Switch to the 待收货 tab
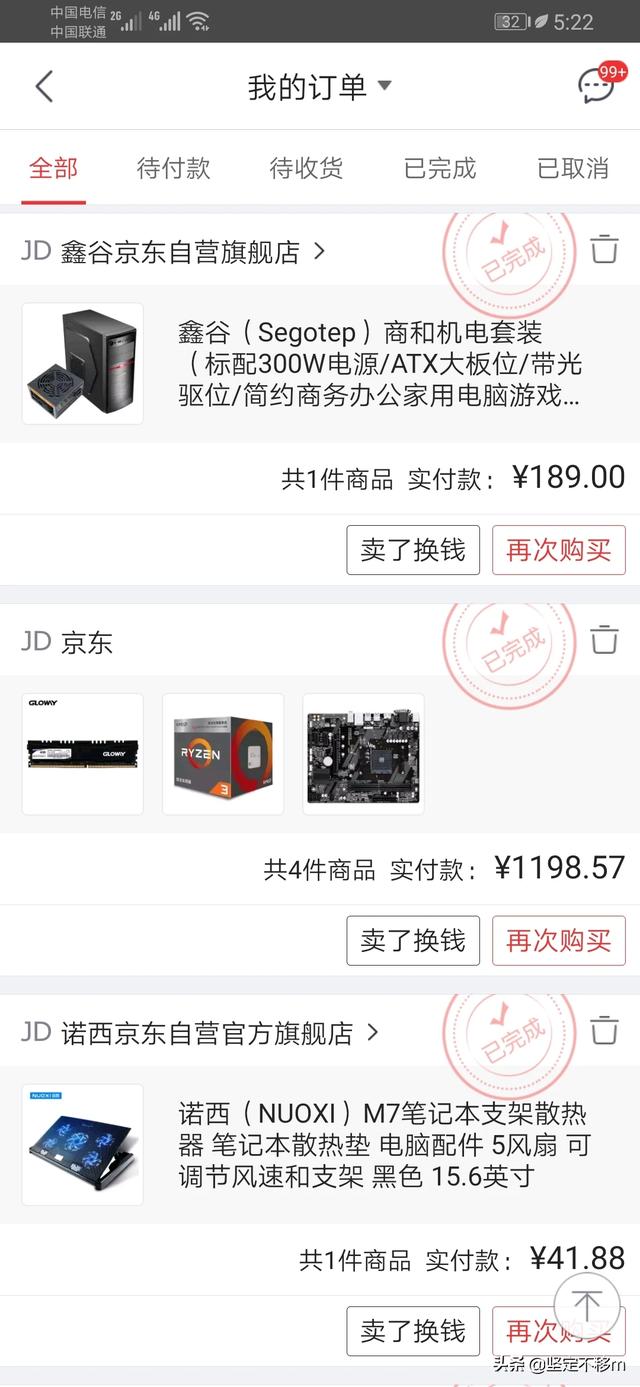The width and height of the screenshot is (640, 1387). point(306,168)
